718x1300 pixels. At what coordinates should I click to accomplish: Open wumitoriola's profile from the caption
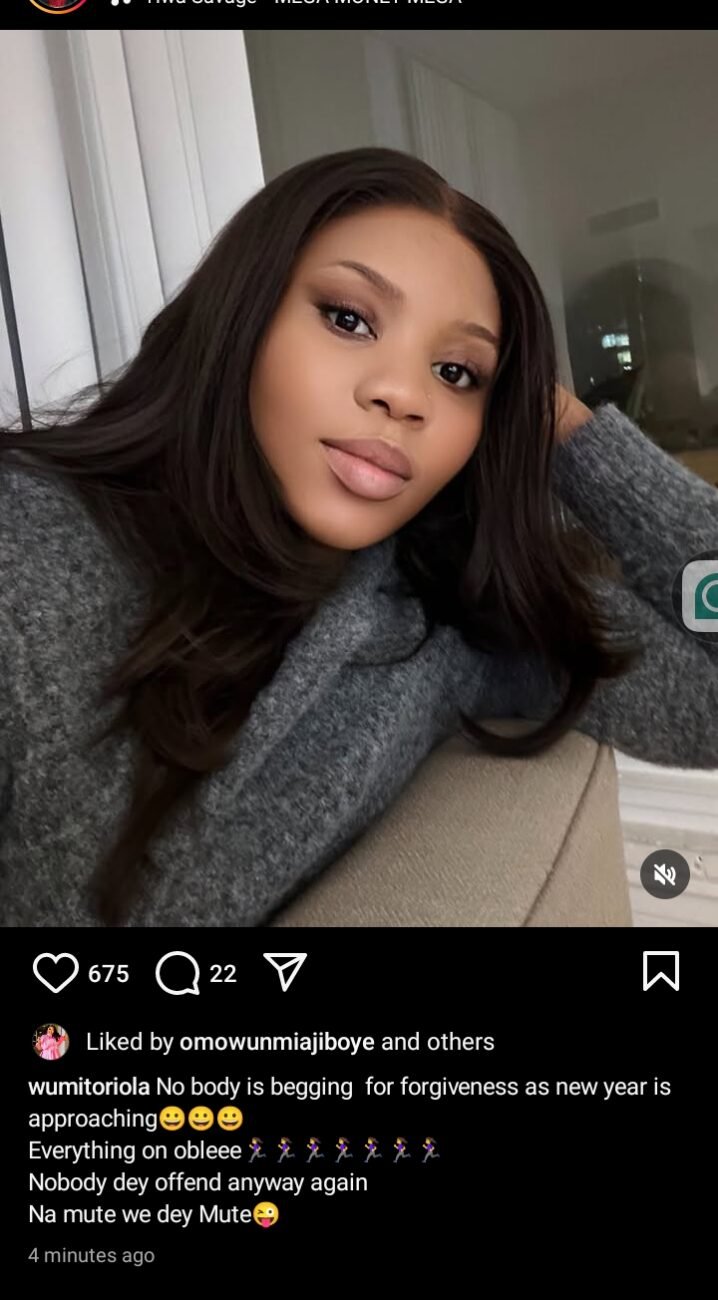coord(89,1086)
